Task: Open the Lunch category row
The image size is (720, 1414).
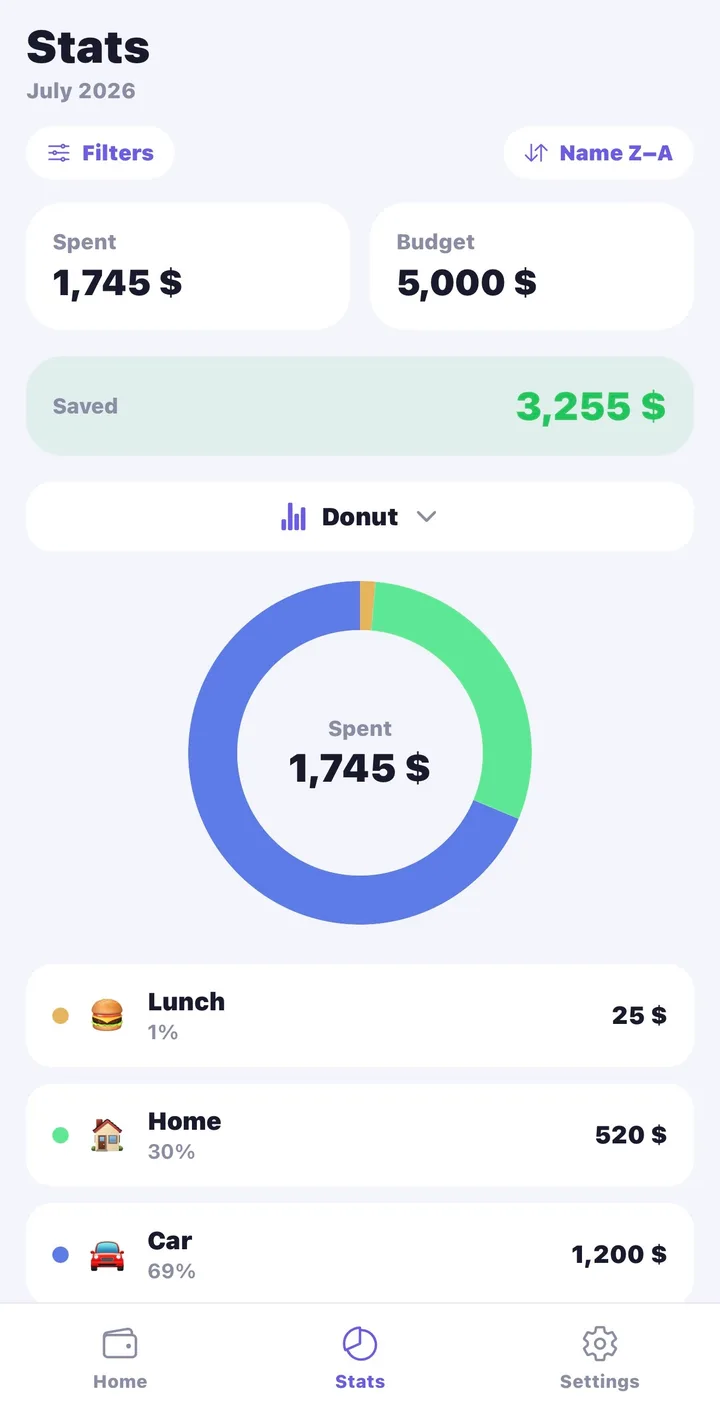Action: 360,1015
